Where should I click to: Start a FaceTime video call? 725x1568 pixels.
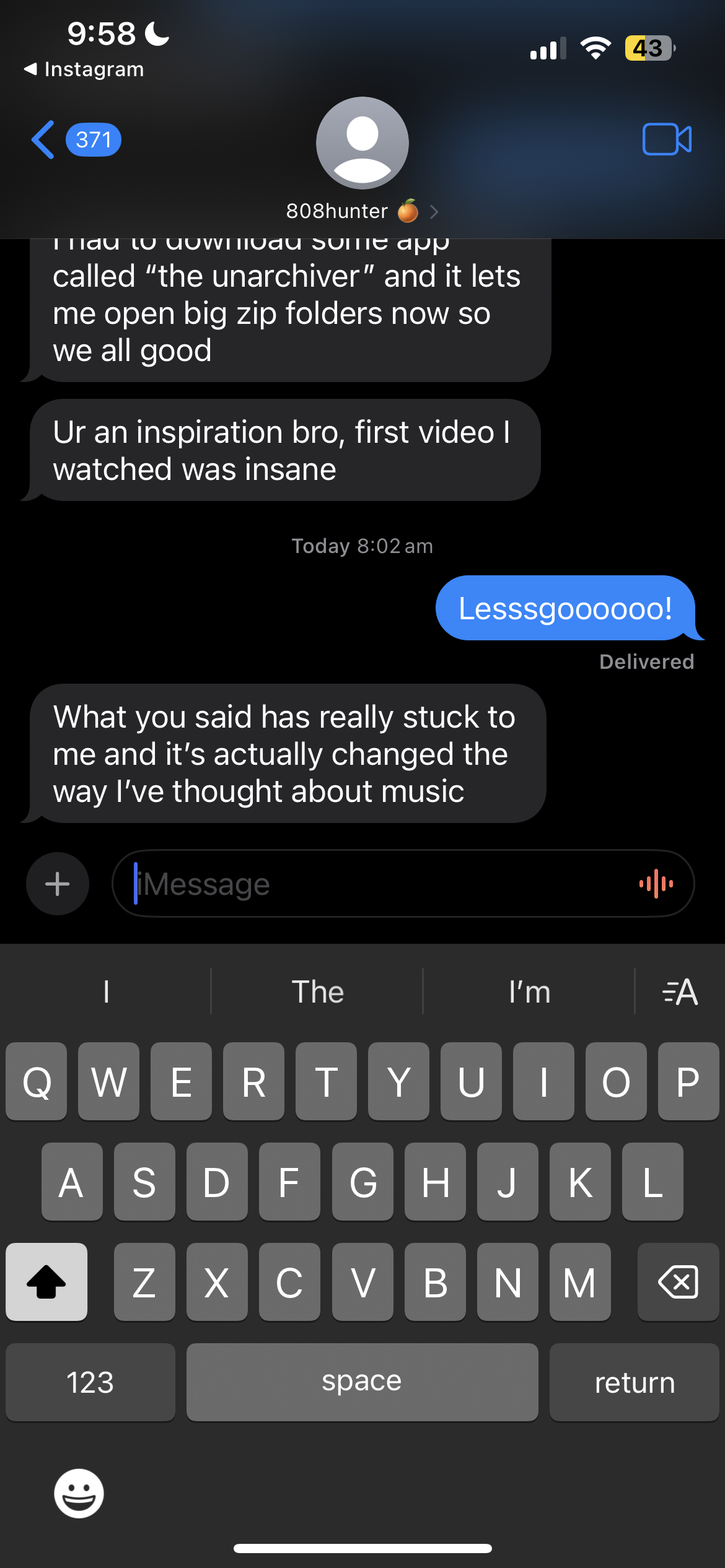[667, 139]
